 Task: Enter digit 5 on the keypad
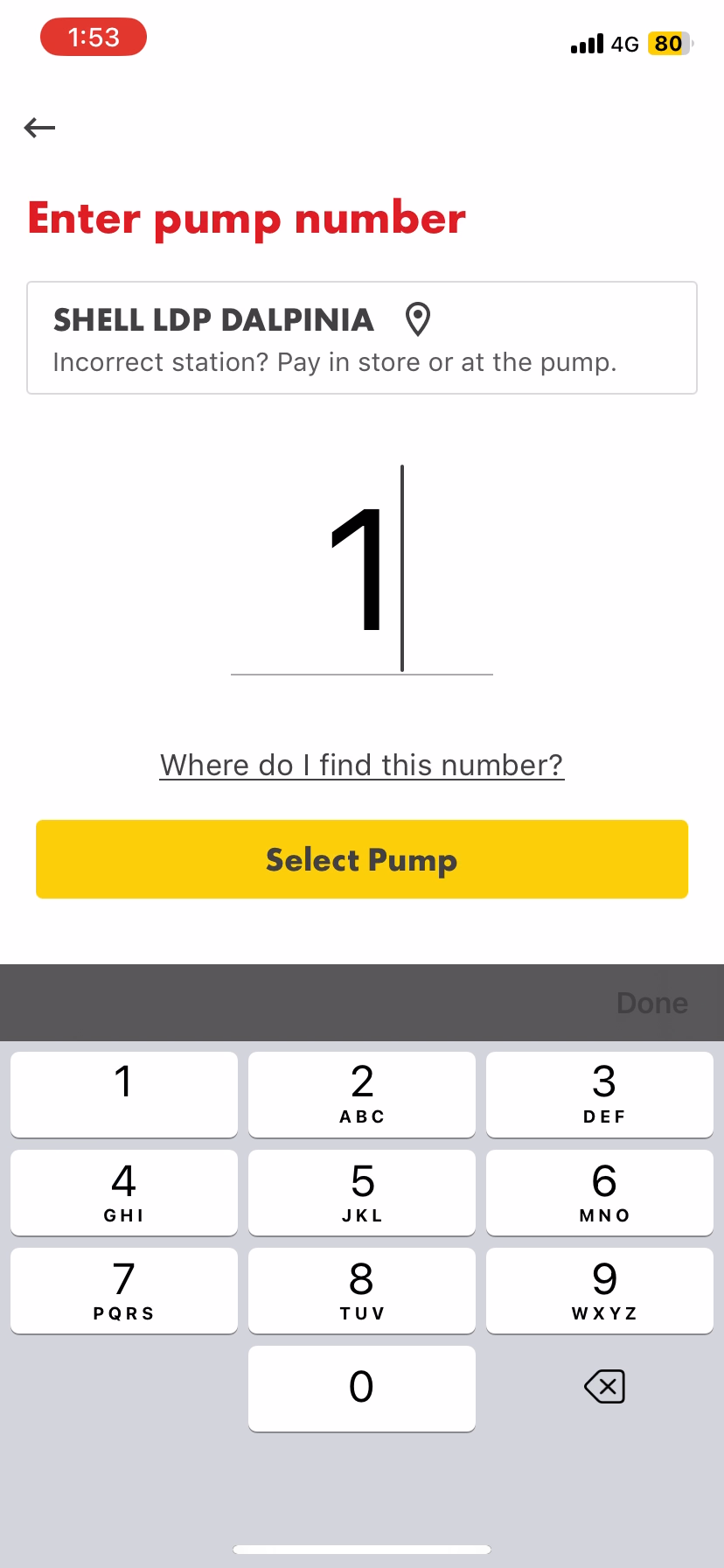click(361, 1192)
